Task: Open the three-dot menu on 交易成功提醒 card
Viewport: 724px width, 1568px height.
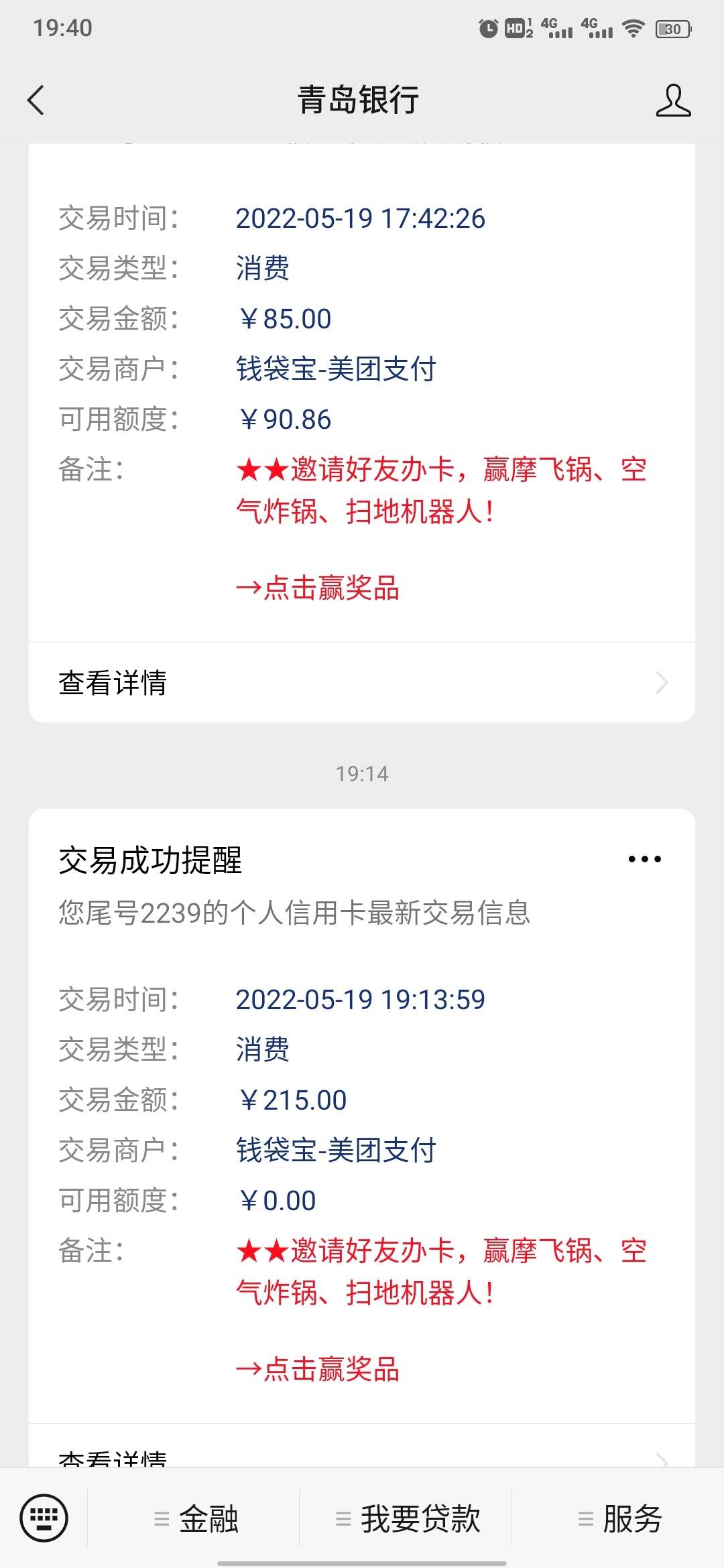Action: (x=644, y=859)
